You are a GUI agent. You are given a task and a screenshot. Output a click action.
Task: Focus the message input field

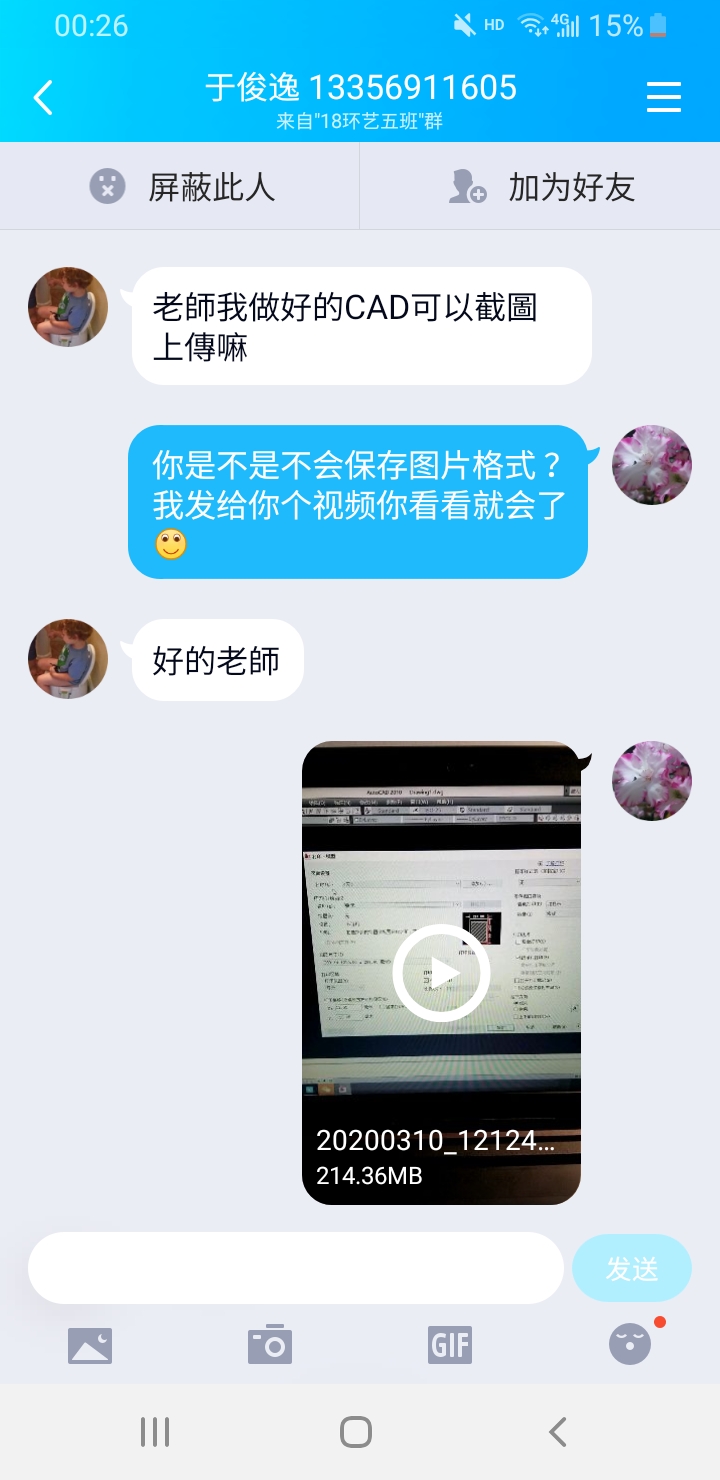(x=295, y=1268)
